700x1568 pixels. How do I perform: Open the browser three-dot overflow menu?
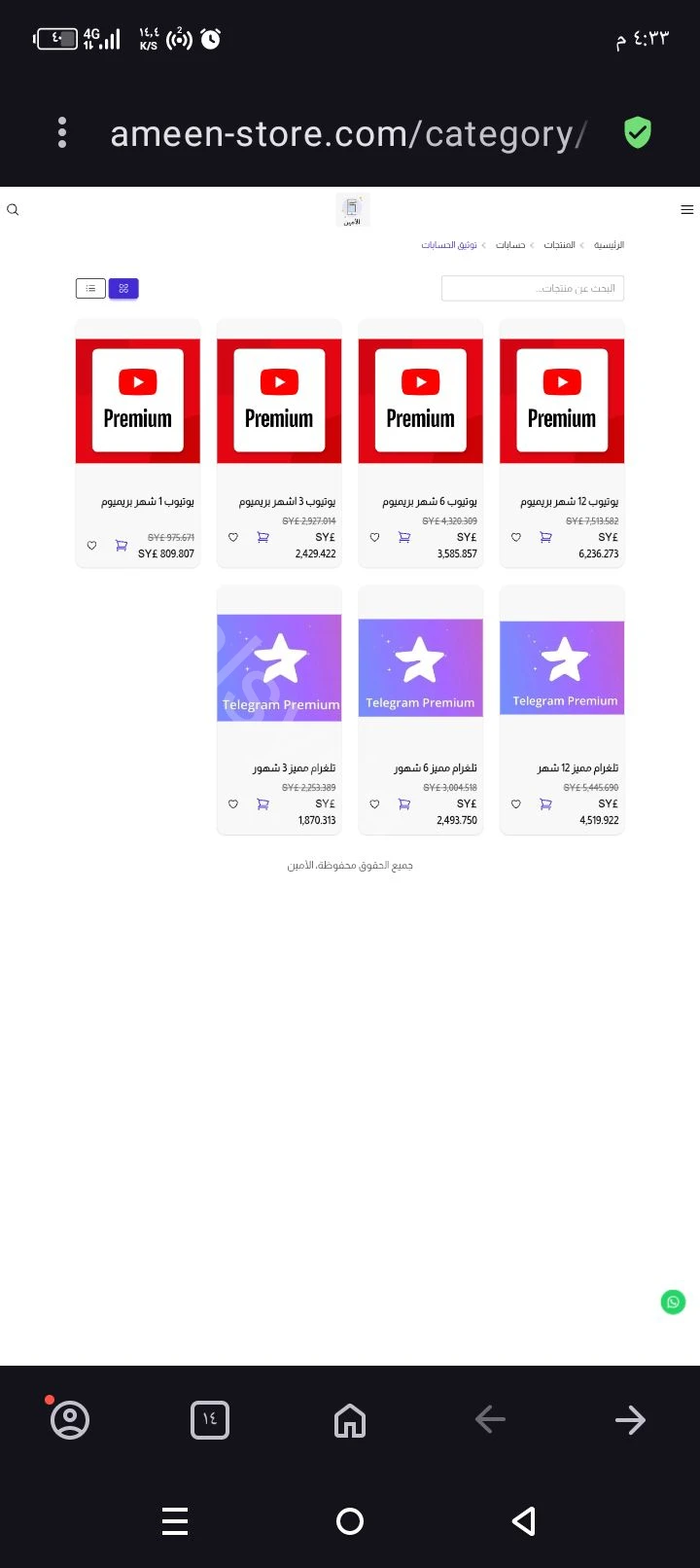pyautogui.click(x=62, y=132)
